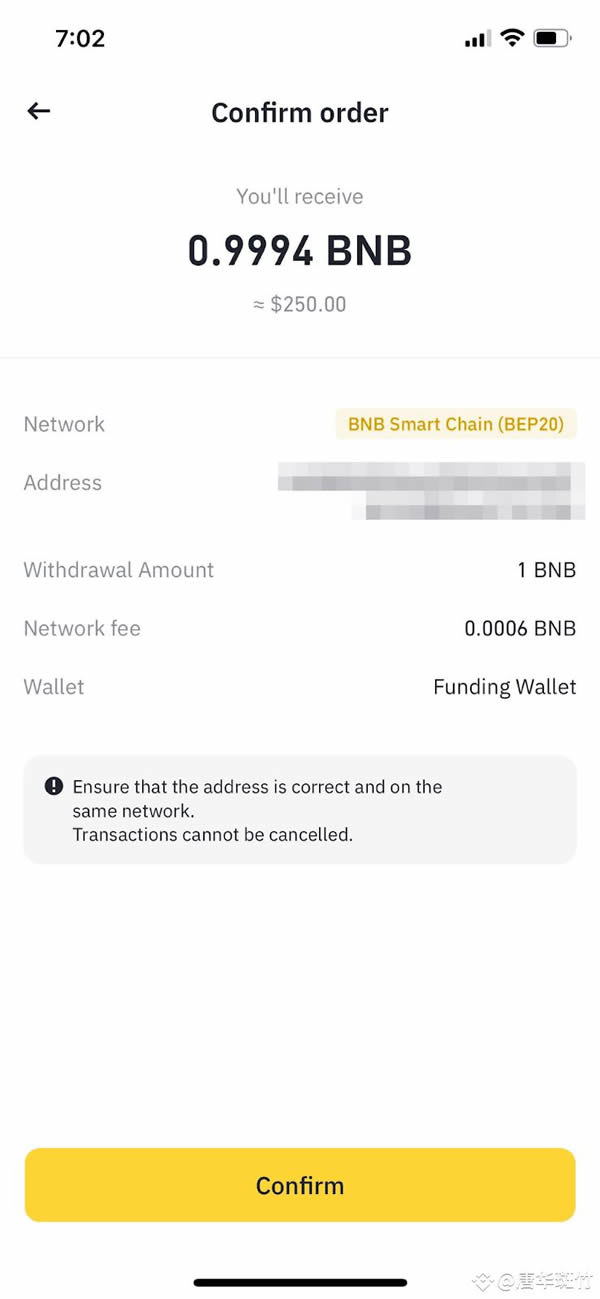Confirm the withdrawal order

coord(300,1185)
